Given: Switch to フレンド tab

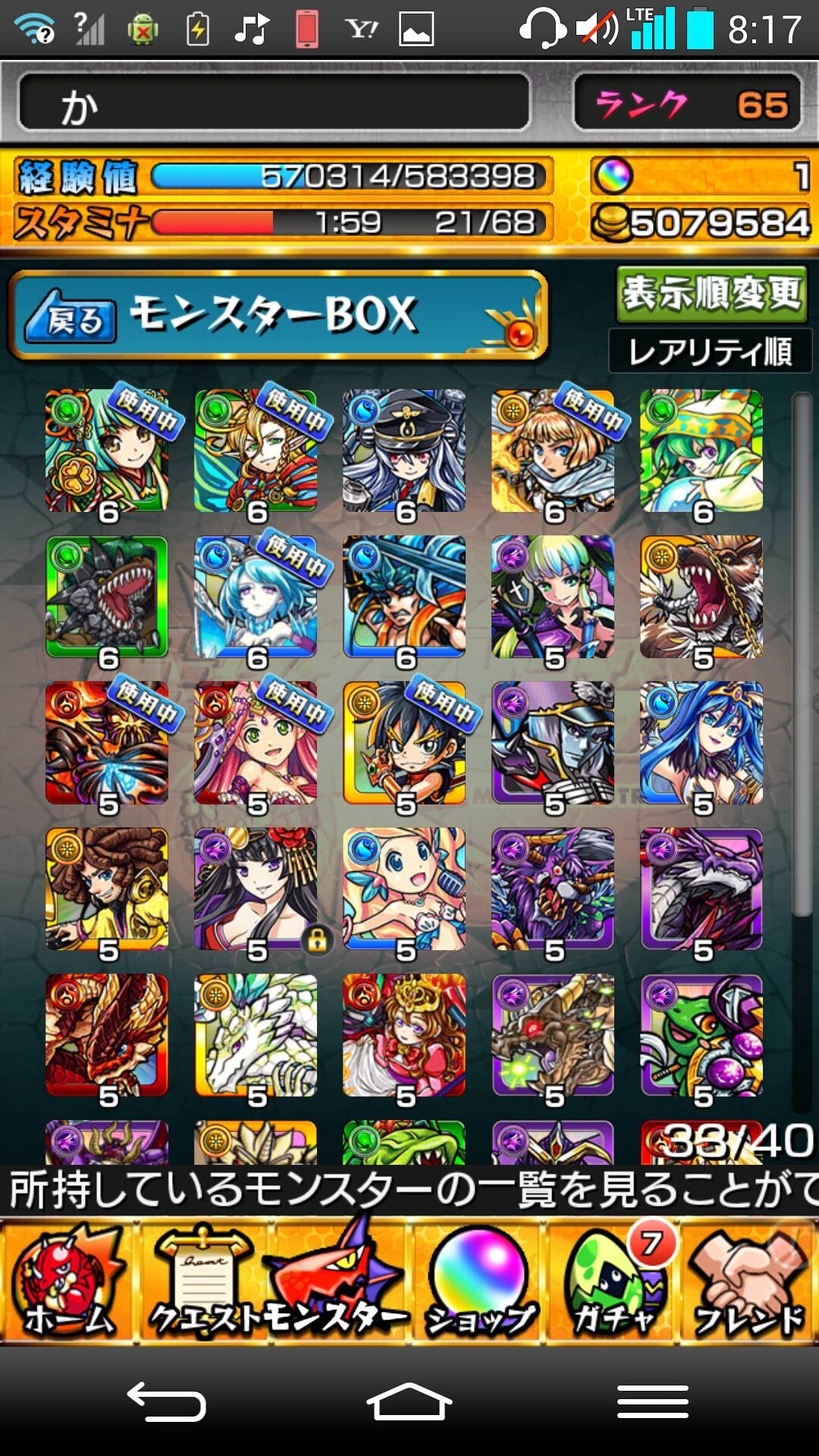Looking at the screenshot, I should coord(749,1282).
